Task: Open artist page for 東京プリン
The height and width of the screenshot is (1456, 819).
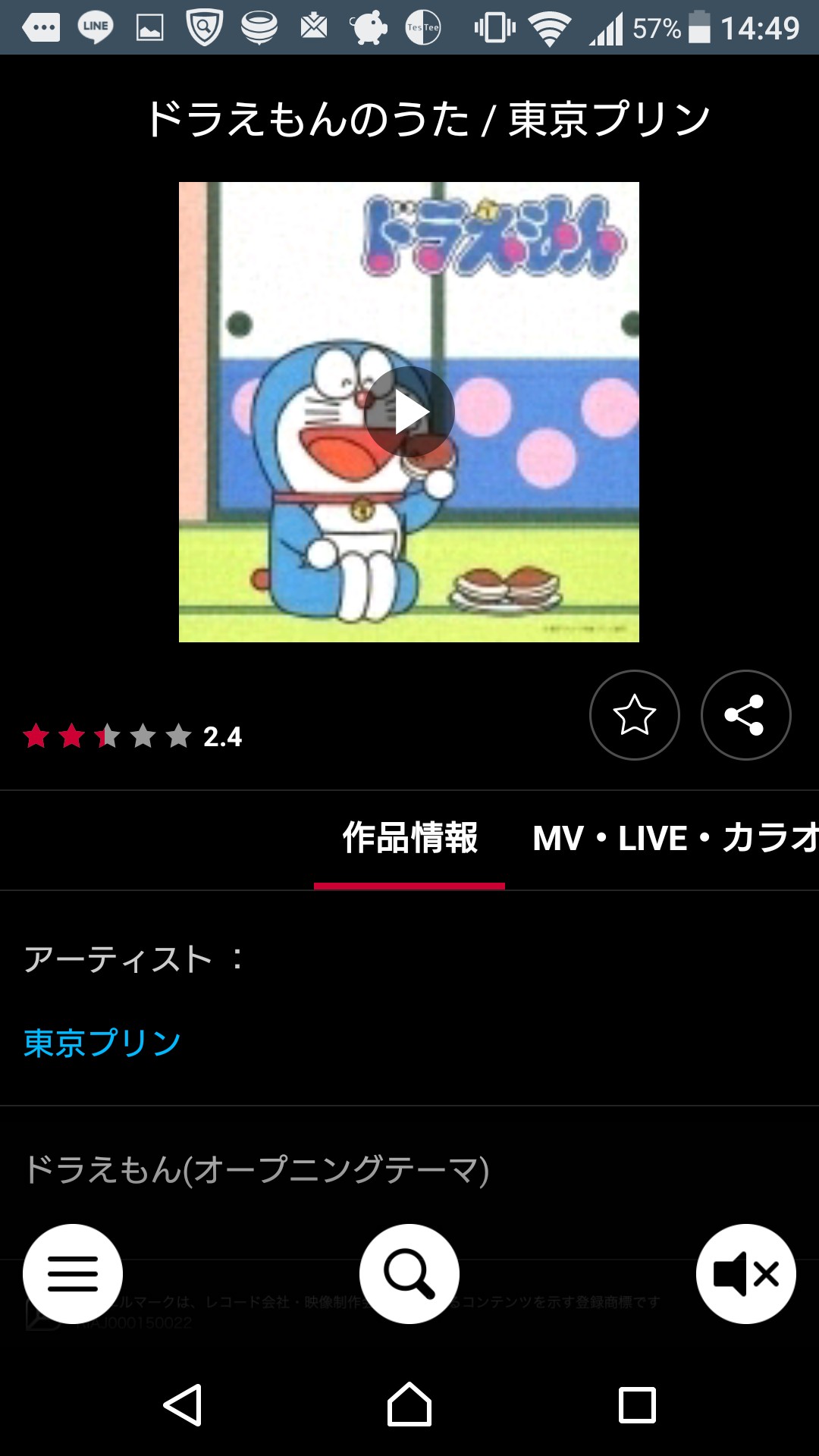Action: click(x=102, y=1043)
